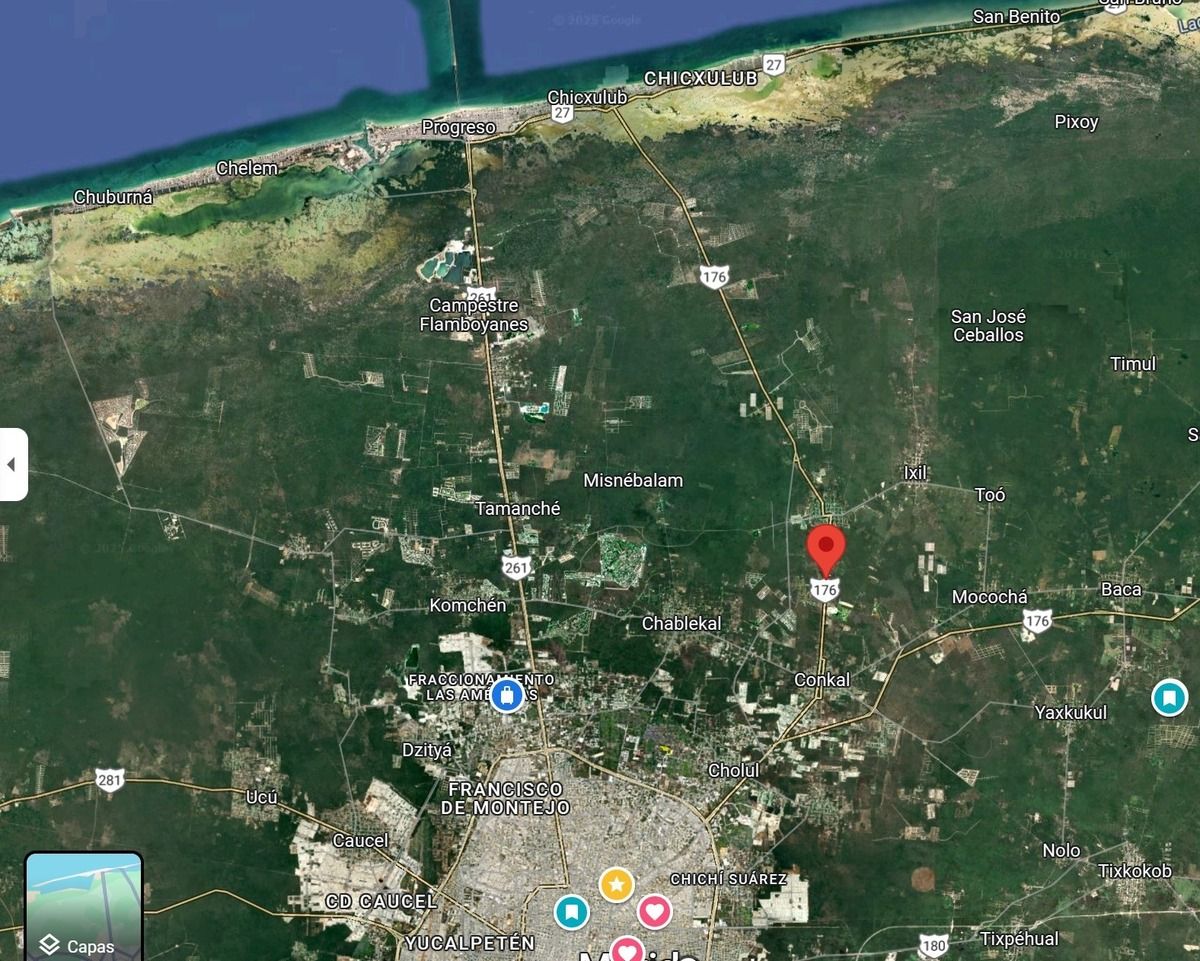
Task: Open the teal bookmark marker near Yaxkukul
Action: pyautogui.click(x=1168, y=697)
